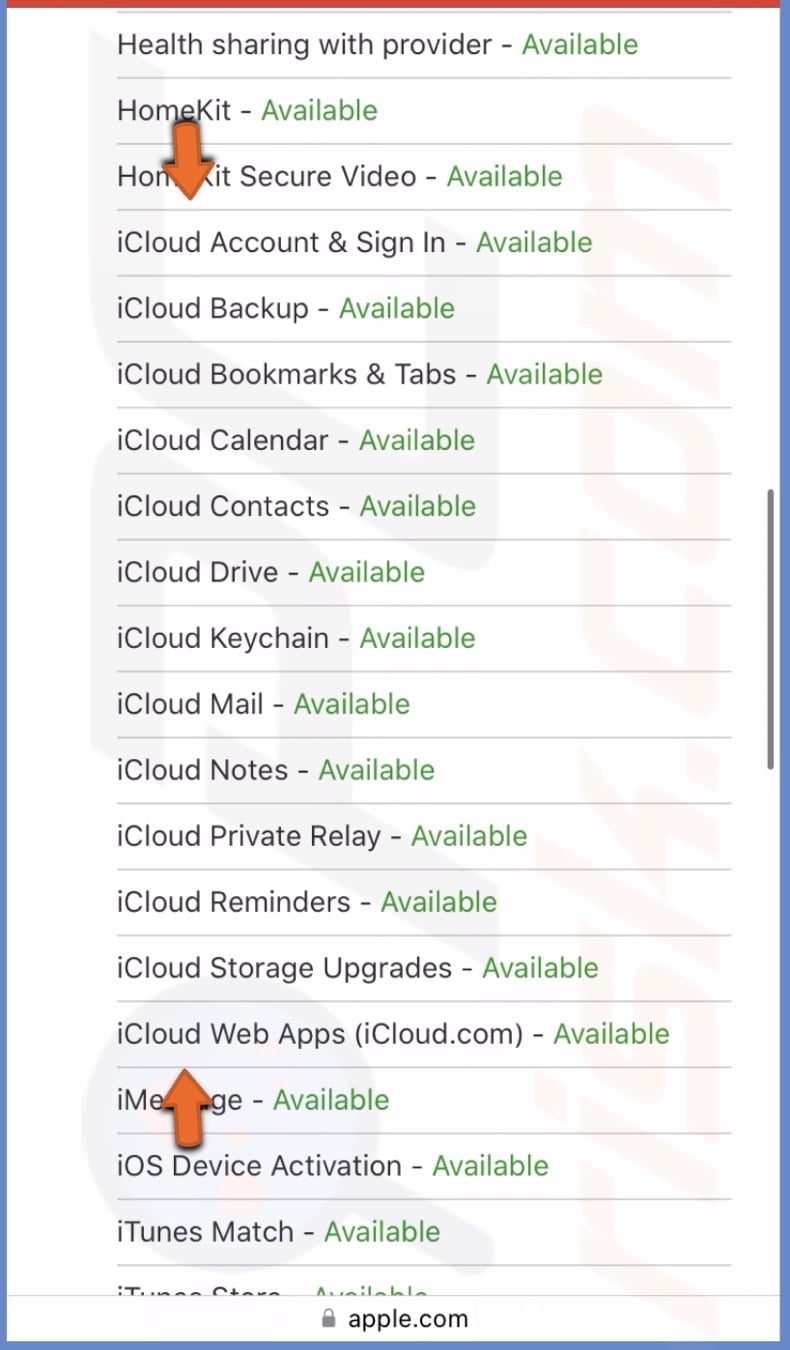Screen dimensions: 790x1350
Task: View iCloud Notes availability status
Action: (x=376, y=770)
